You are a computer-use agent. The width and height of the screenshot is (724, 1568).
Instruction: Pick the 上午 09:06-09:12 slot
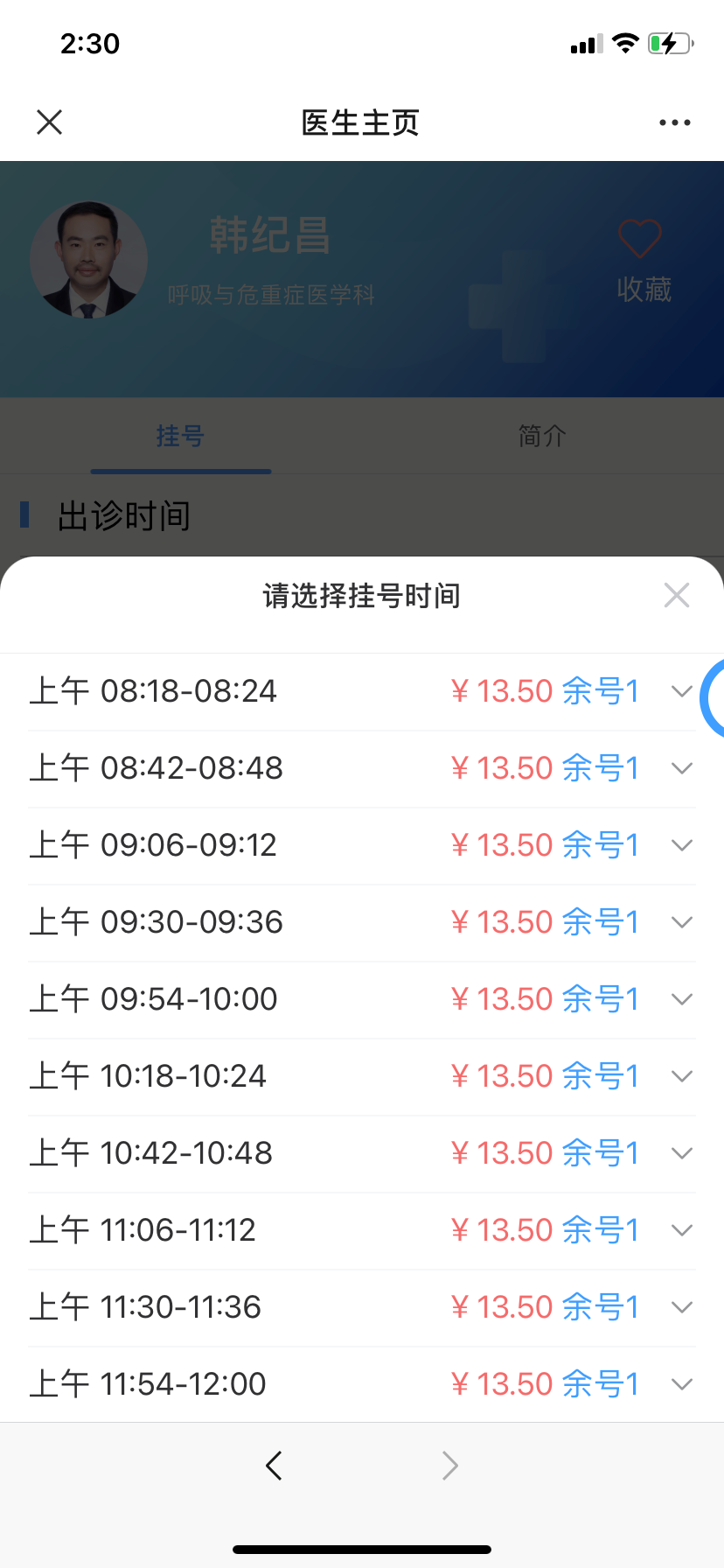(362, 845)
